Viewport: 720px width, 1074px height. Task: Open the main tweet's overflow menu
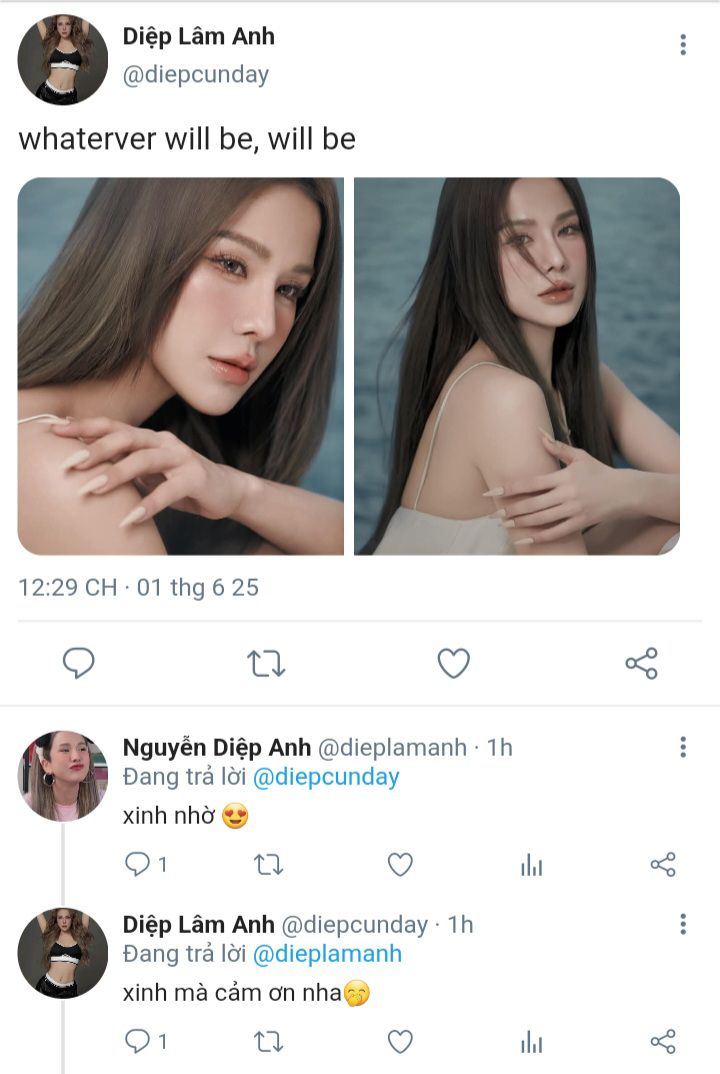(683, 45)
